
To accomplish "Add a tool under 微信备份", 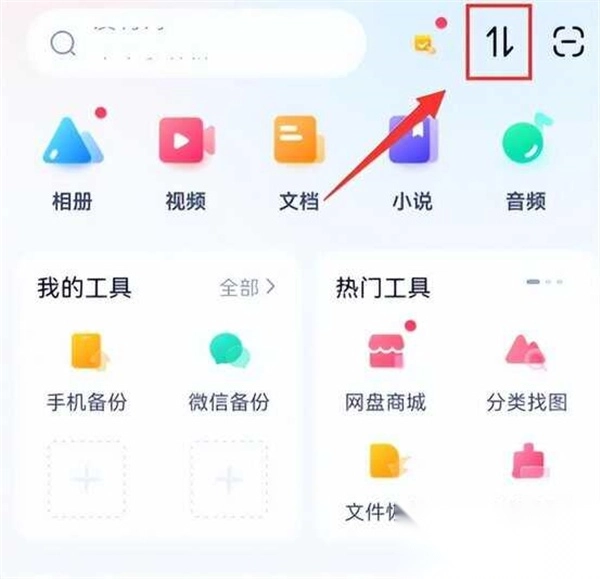I will (x=229, y=480).
